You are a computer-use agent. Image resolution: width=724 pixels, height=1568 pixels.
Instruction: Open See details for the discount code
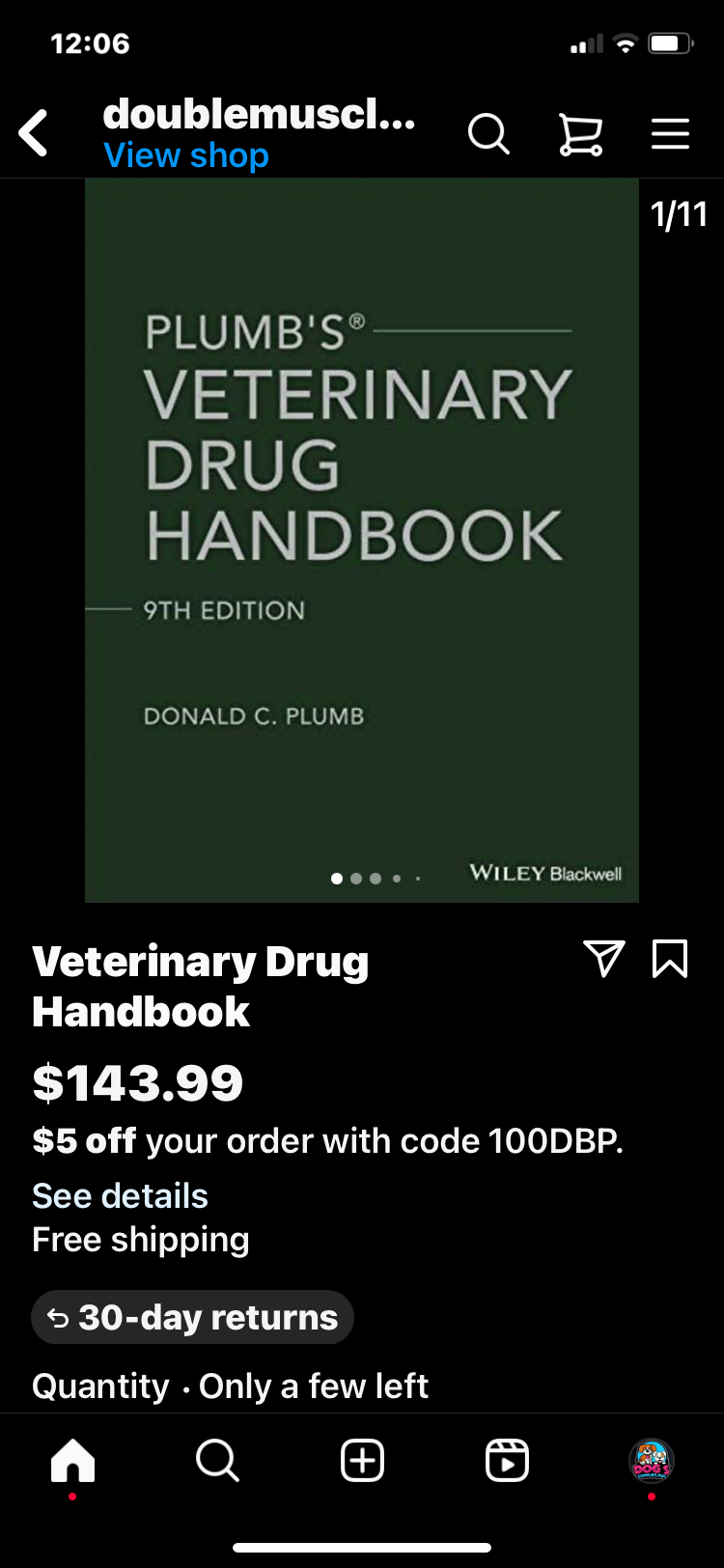[x=120, y=1195]
